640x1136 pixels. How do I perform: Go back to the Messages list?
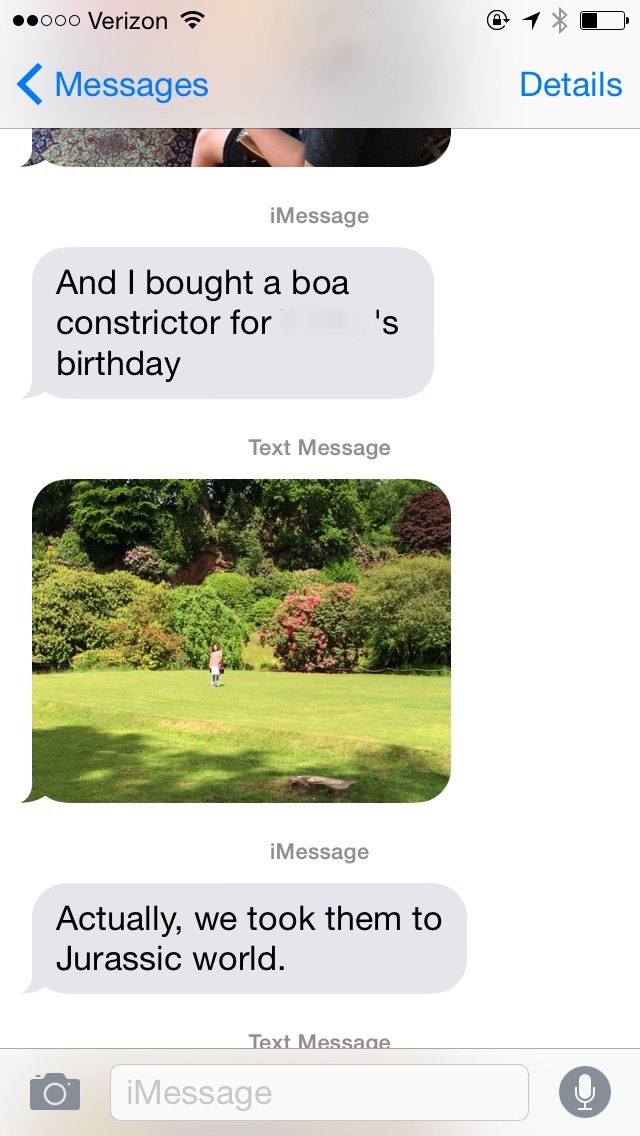pos(112,85)
